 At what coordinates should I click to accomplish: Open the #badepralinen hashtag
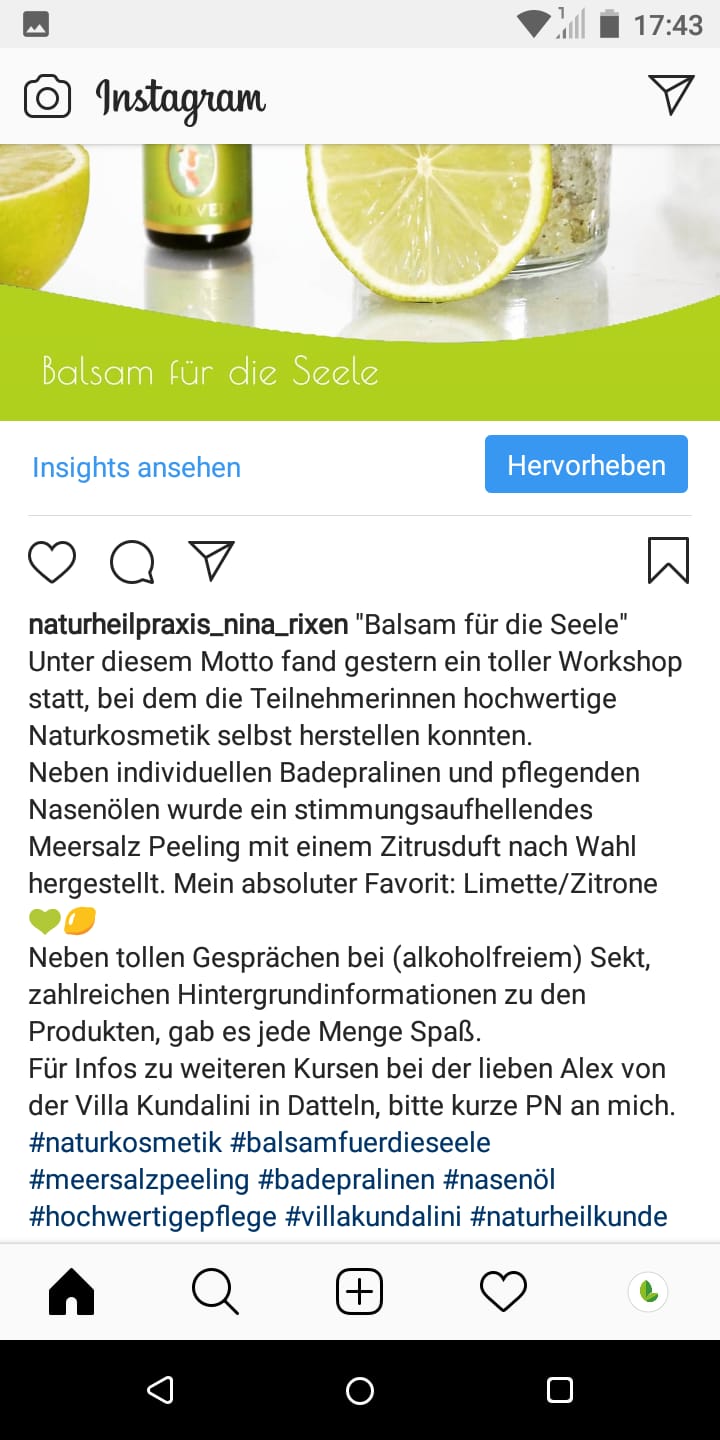347,1179
